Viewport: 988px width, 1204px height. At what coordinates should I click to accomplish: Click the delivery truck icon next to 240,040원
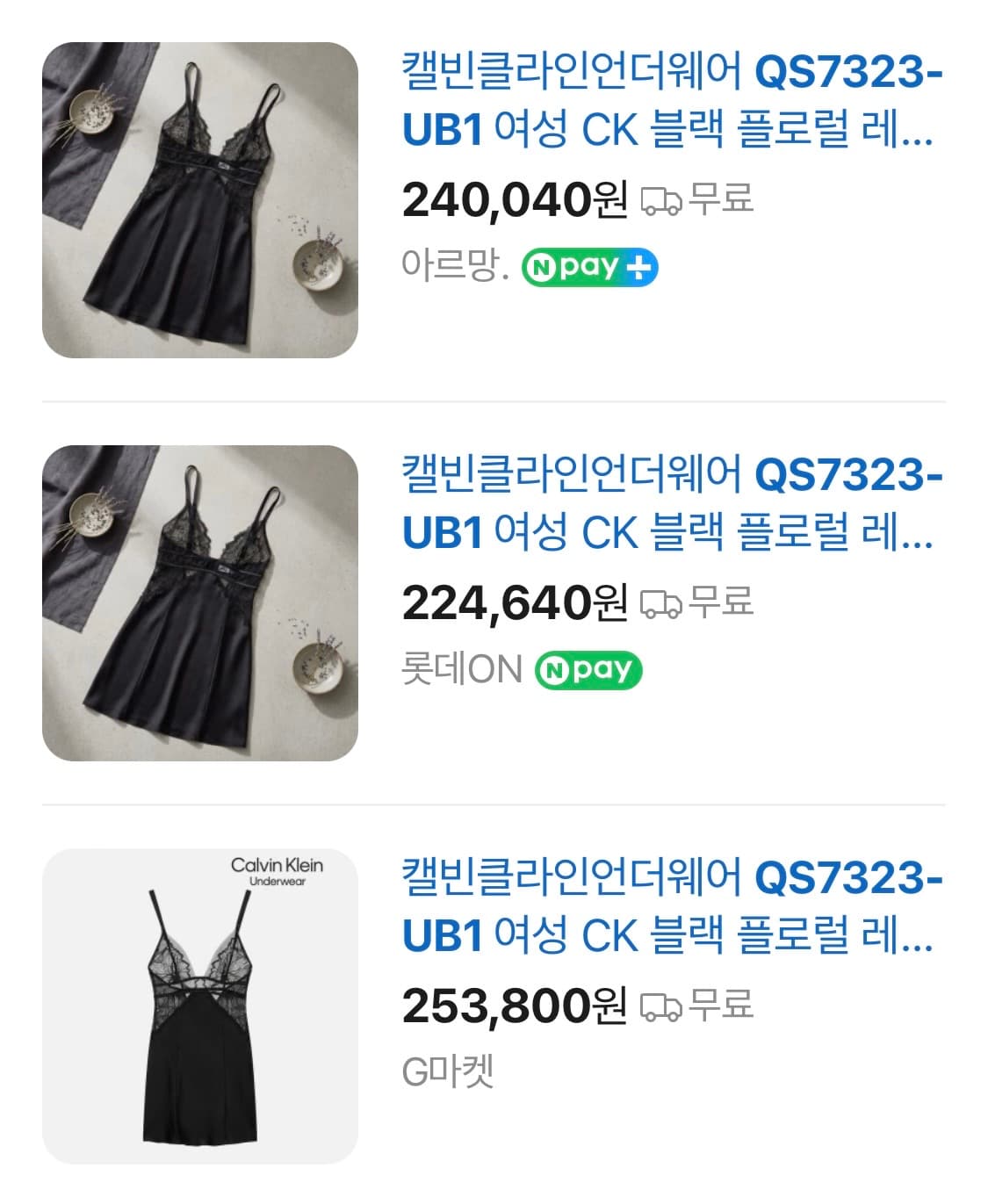(x=665, y=200)
